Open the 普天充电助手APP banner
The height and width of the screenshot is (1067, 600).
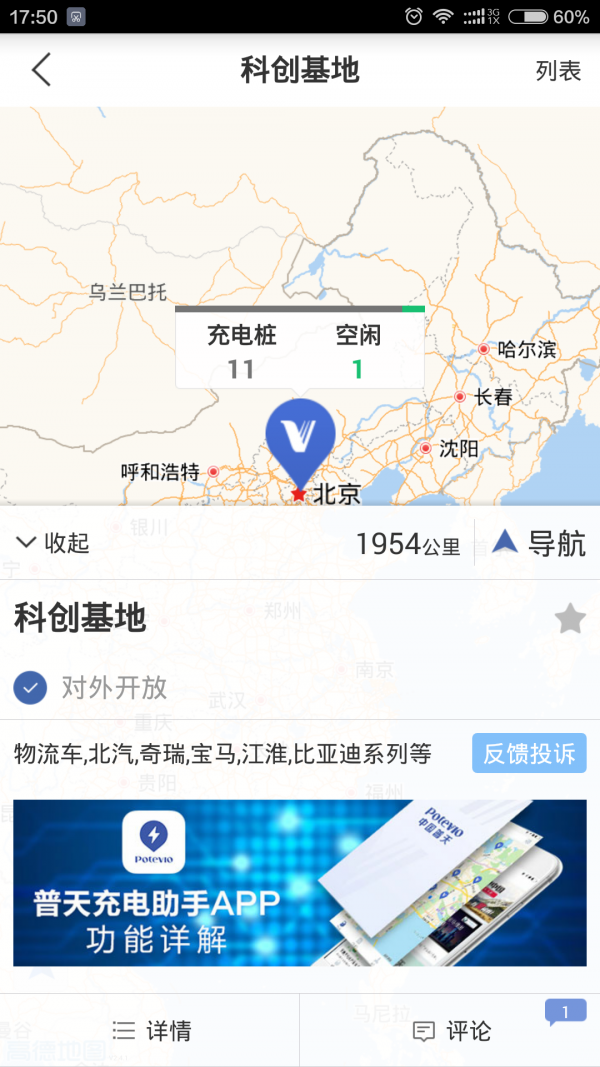(300, 882)
